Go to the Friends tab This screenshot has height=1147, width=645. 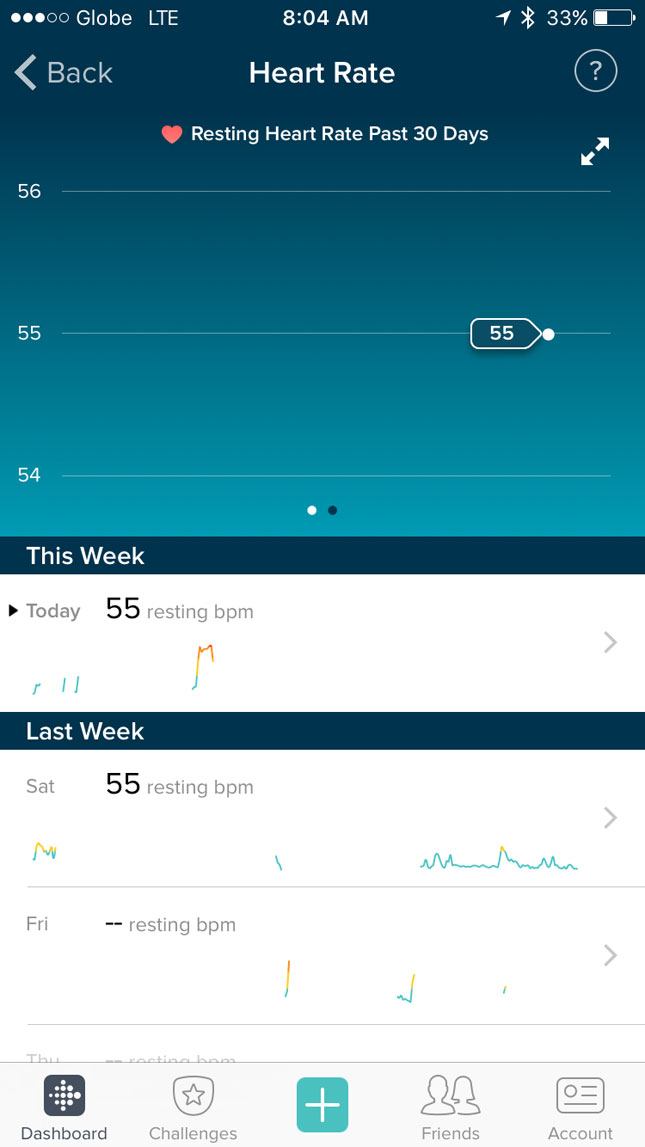click(x=450, y=1107)
